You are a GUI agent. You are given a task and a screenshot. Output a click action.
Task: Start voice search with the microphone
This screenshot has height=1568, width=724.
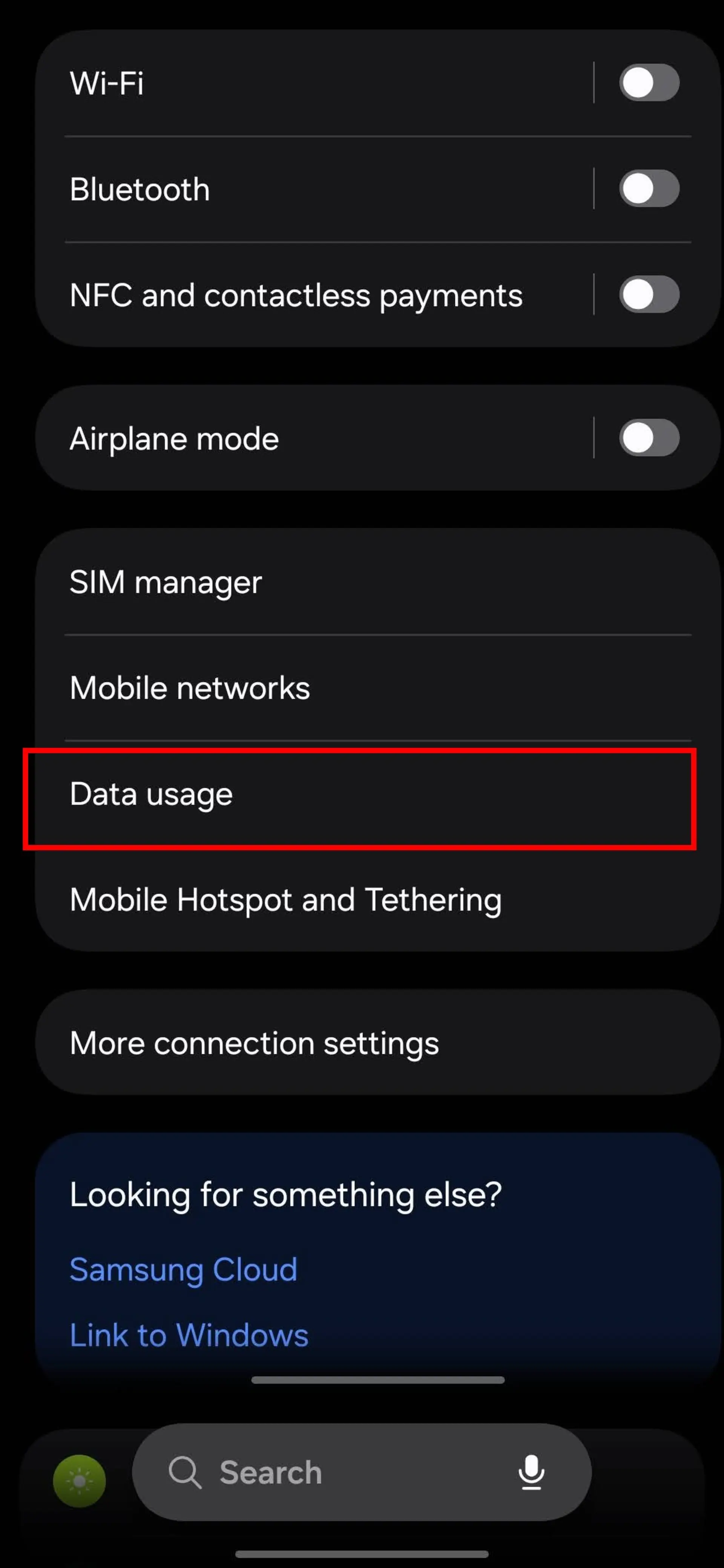pyautogui.click(x=531, y=1472)
